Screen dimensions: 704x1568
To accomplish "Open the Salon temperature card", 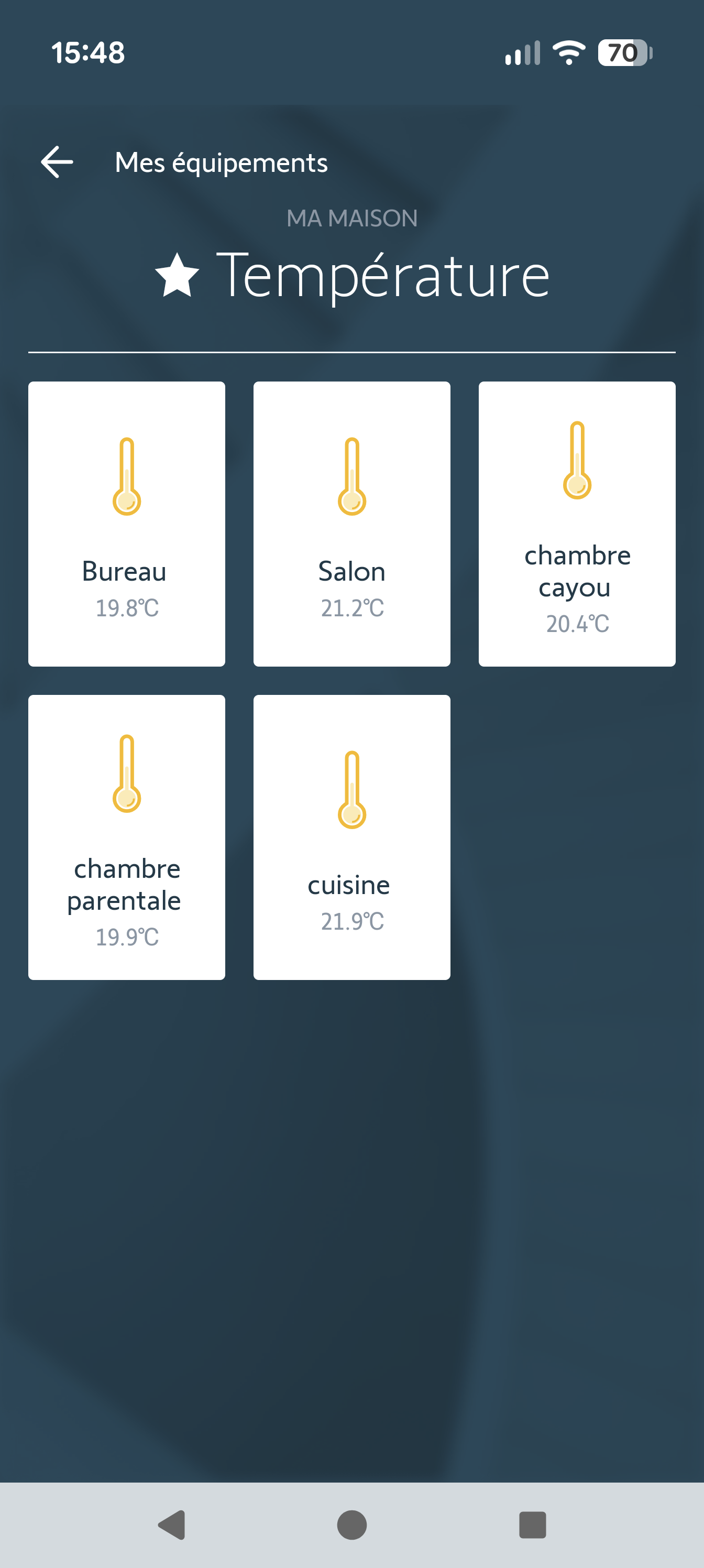I will click(351, 524).
